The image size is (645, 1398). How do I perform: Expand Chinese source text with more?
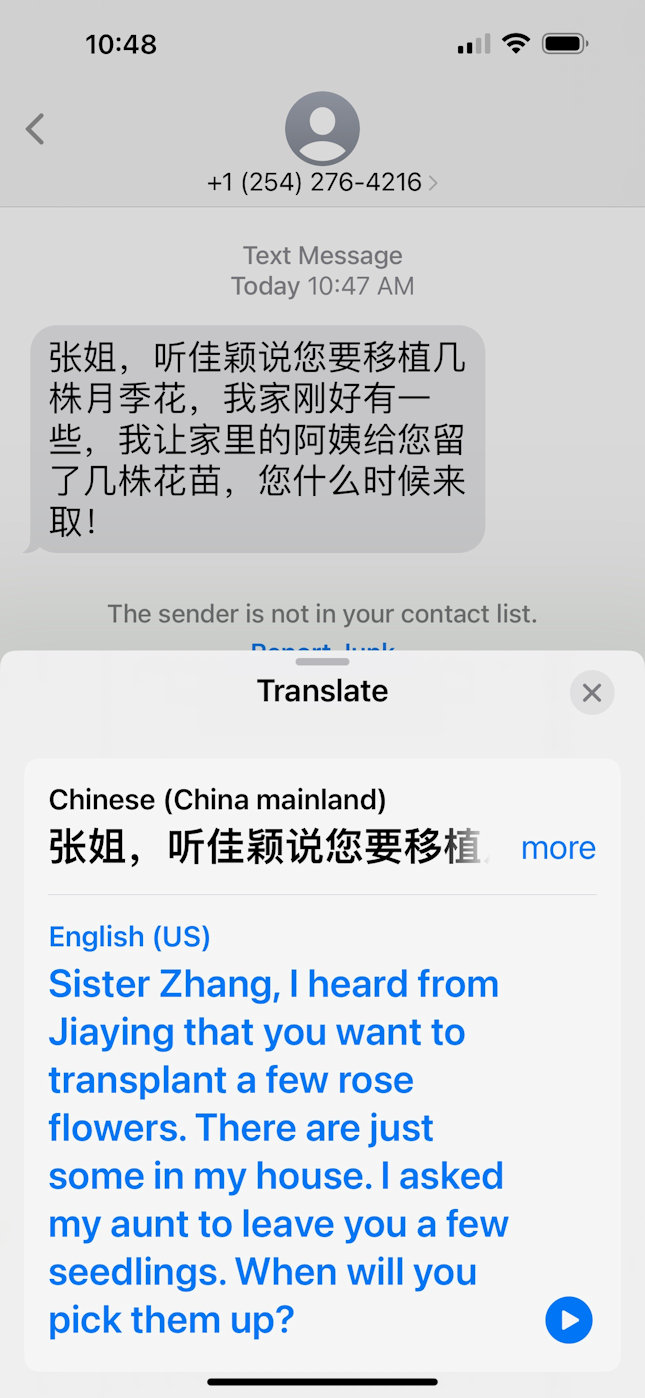(x=558, y=848)
